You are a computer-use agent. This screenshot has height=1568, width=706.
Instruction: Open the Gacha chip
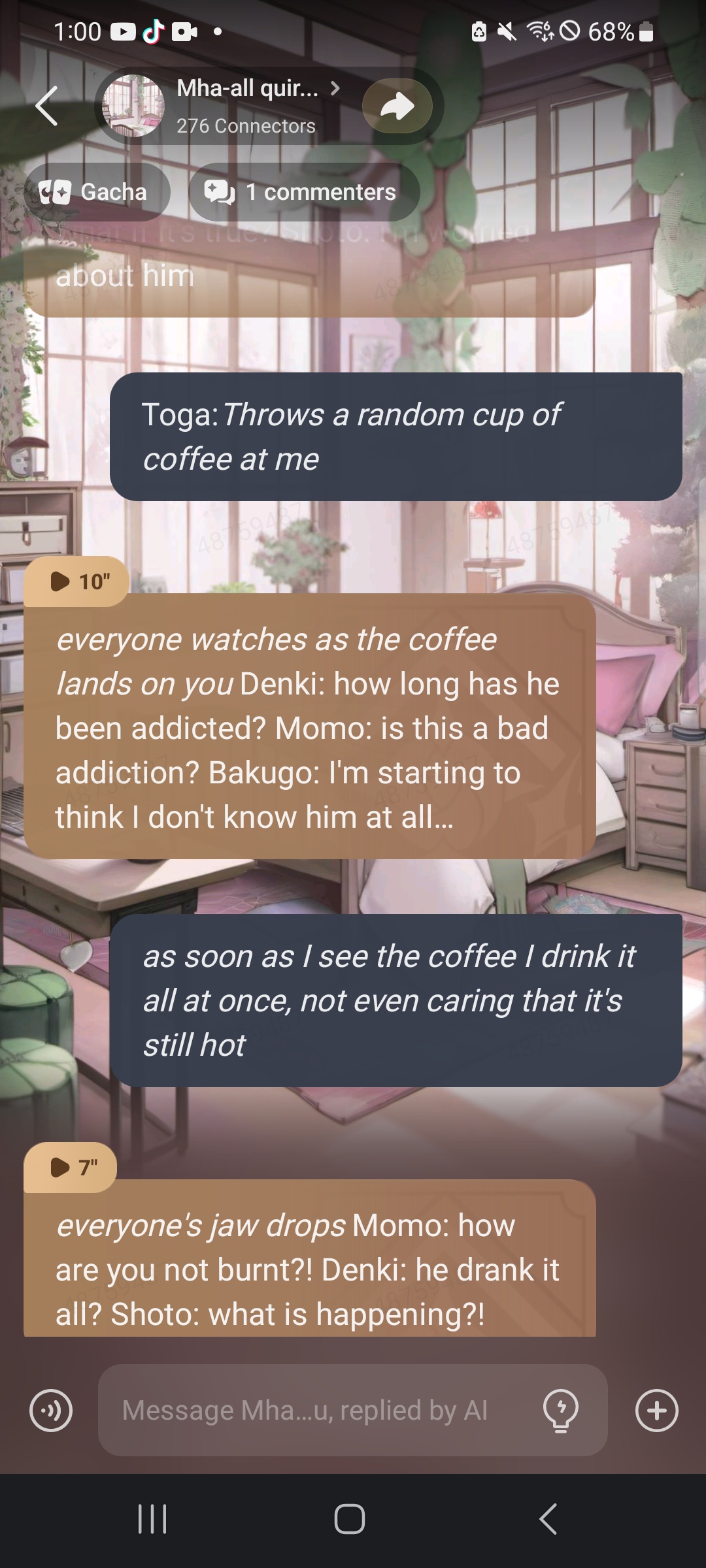(x=97, y=192)
